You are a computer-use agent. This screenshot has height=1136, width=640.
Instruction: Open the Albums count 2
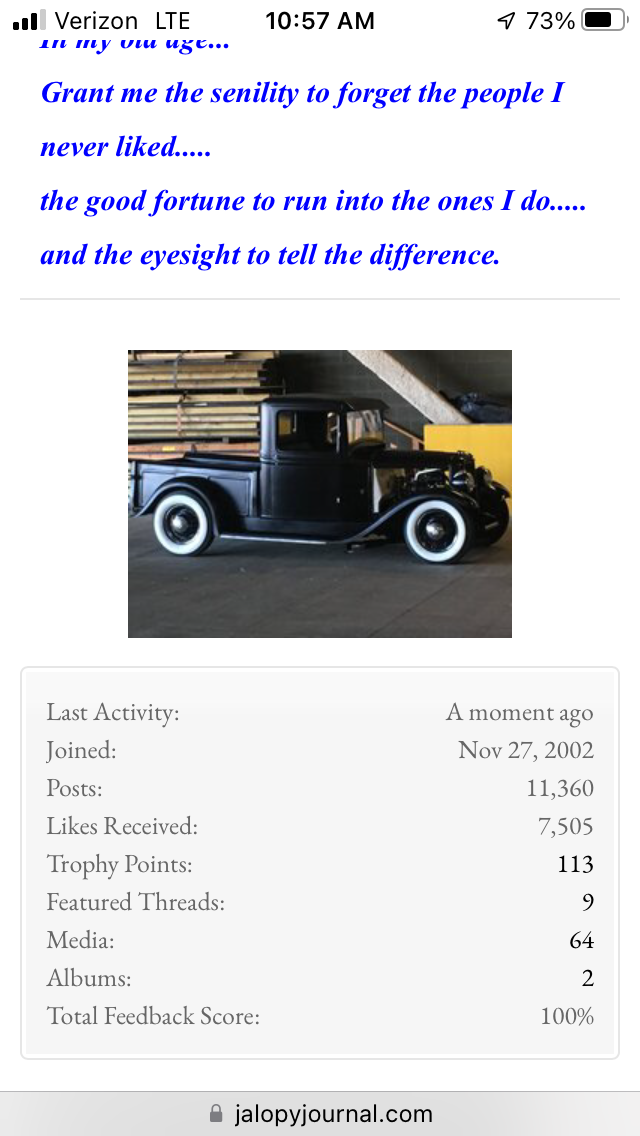(588, 978)
